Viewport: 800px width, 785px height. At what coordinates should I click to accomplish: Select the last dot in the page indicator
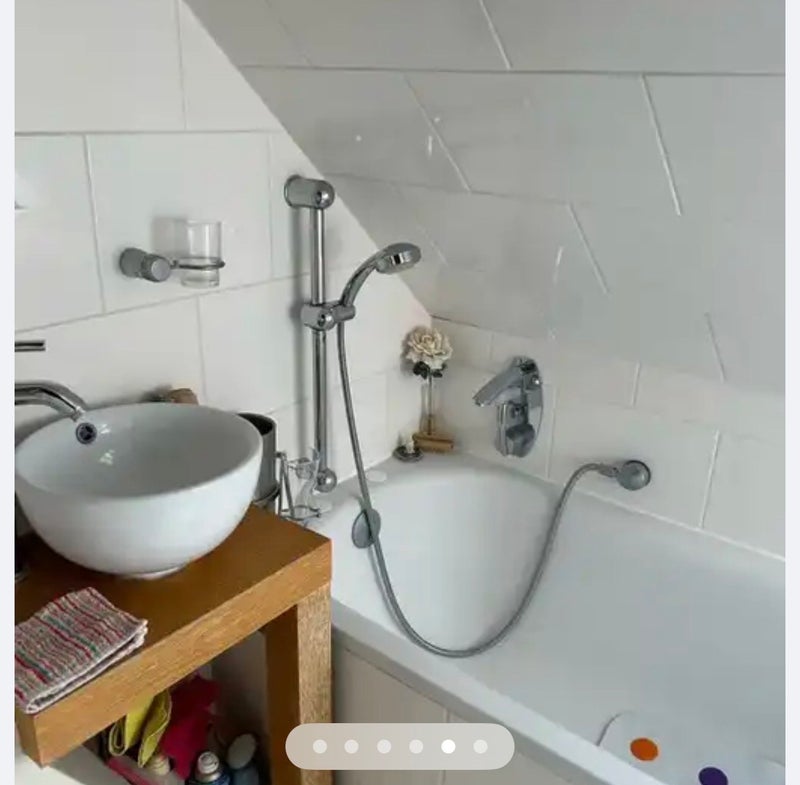(480, 746)
